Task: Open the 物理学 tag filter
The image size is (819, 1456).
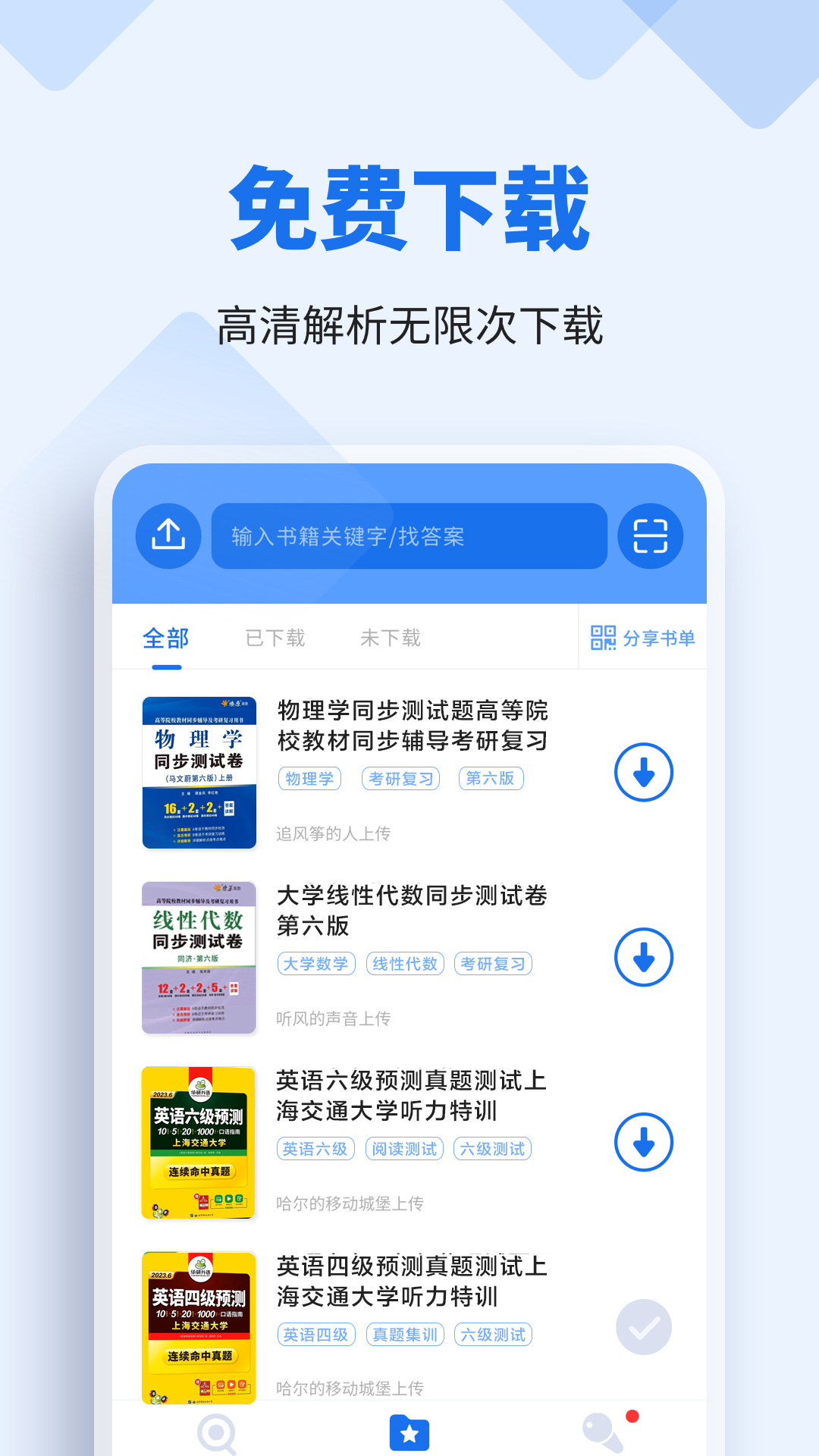Action: click(309, 778)
